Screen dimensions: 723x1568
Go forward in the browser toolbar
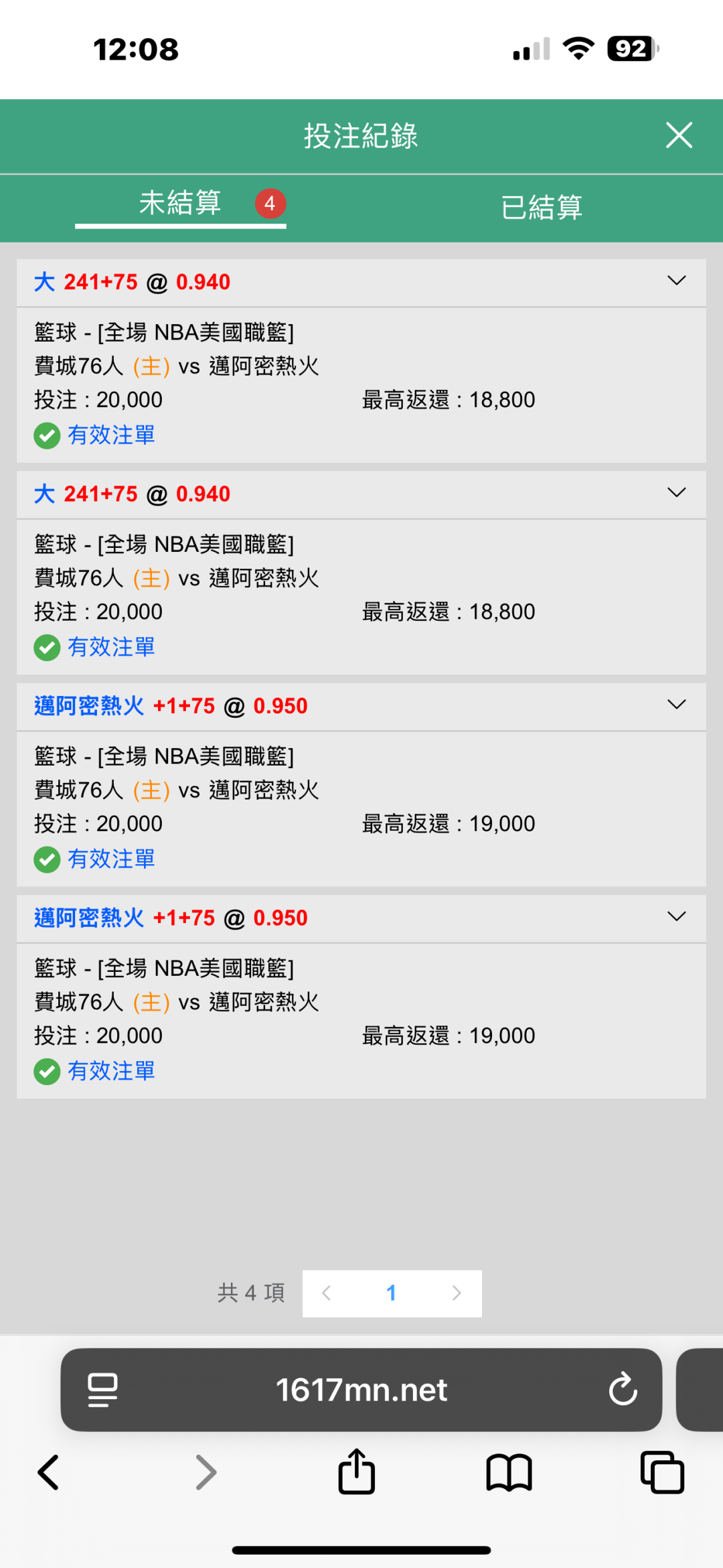point(206,1472)
